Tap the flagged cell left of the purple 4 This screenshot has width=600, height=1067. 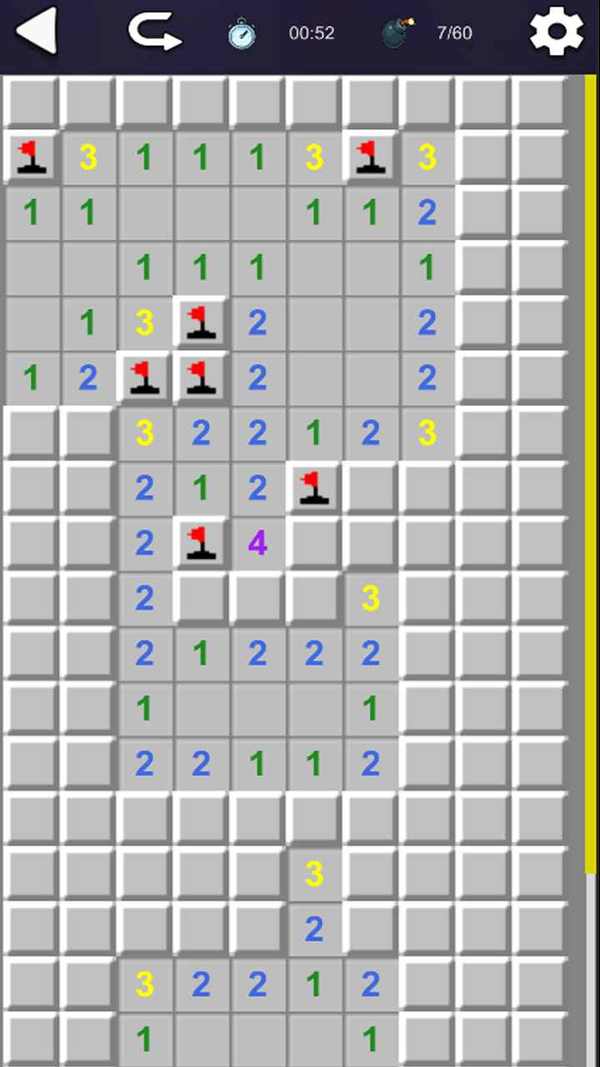[201, 543]
